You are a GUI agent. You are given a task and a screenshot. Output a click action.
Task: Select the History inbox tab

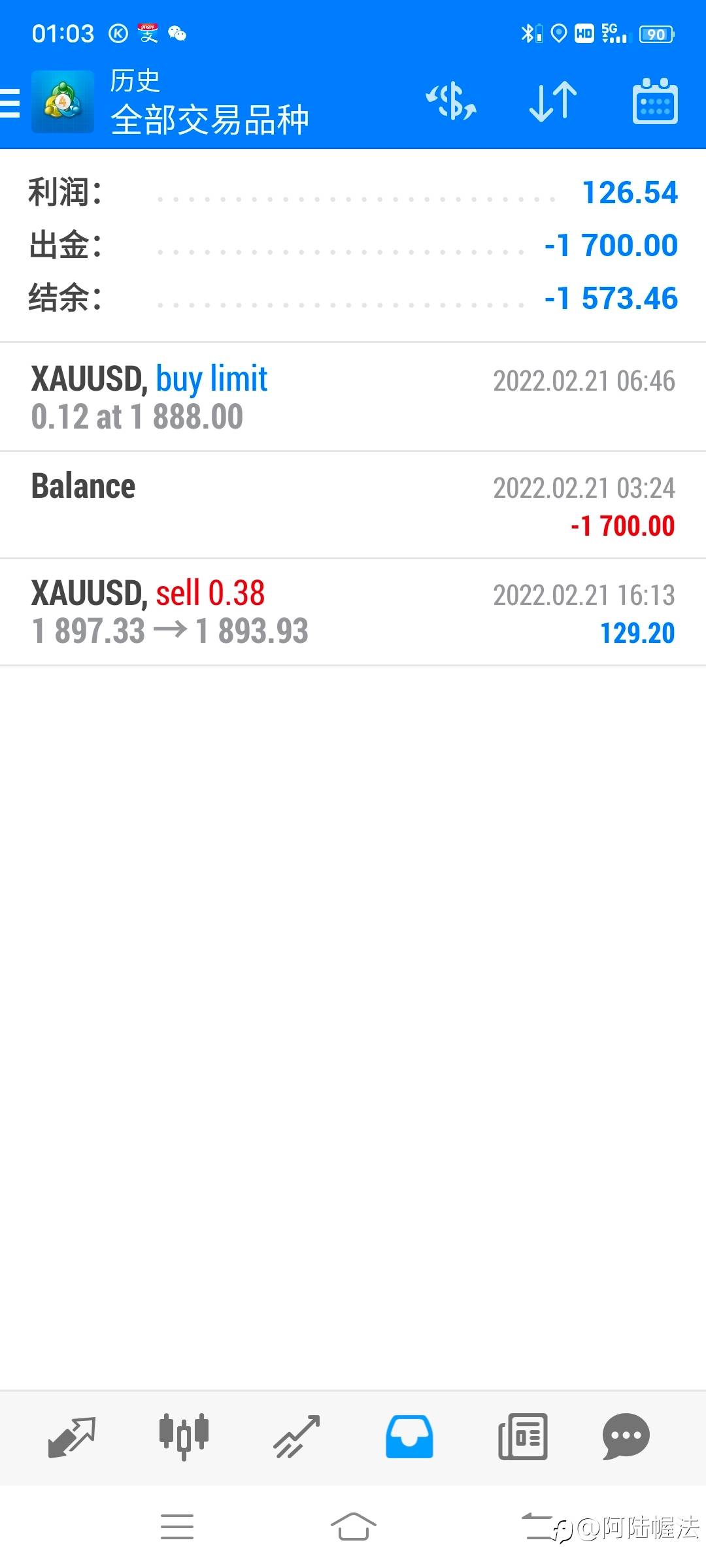[409, 1437]
